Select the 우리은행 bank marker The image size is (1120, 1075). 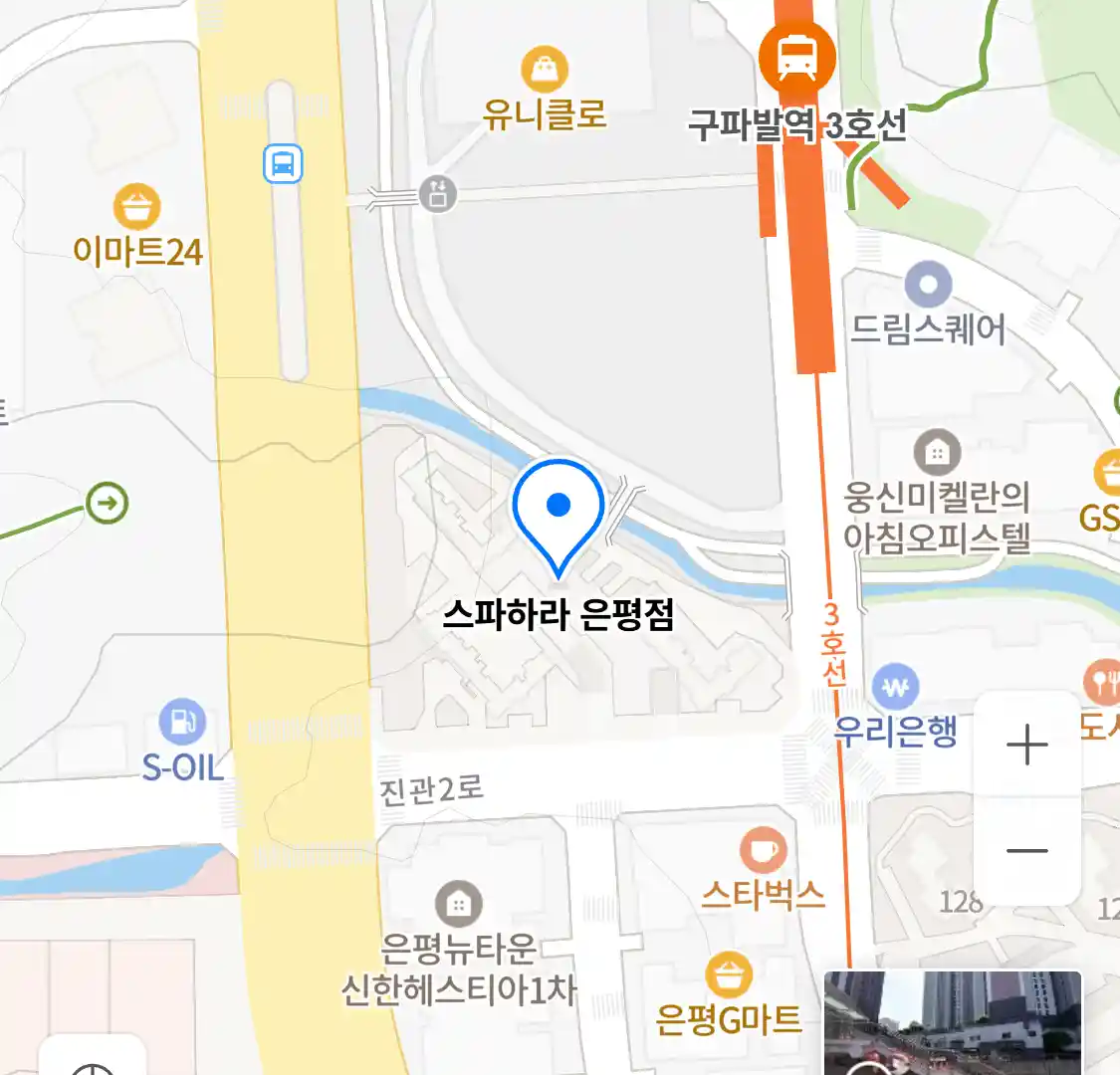pyautogui.click(x=895, y=687)
